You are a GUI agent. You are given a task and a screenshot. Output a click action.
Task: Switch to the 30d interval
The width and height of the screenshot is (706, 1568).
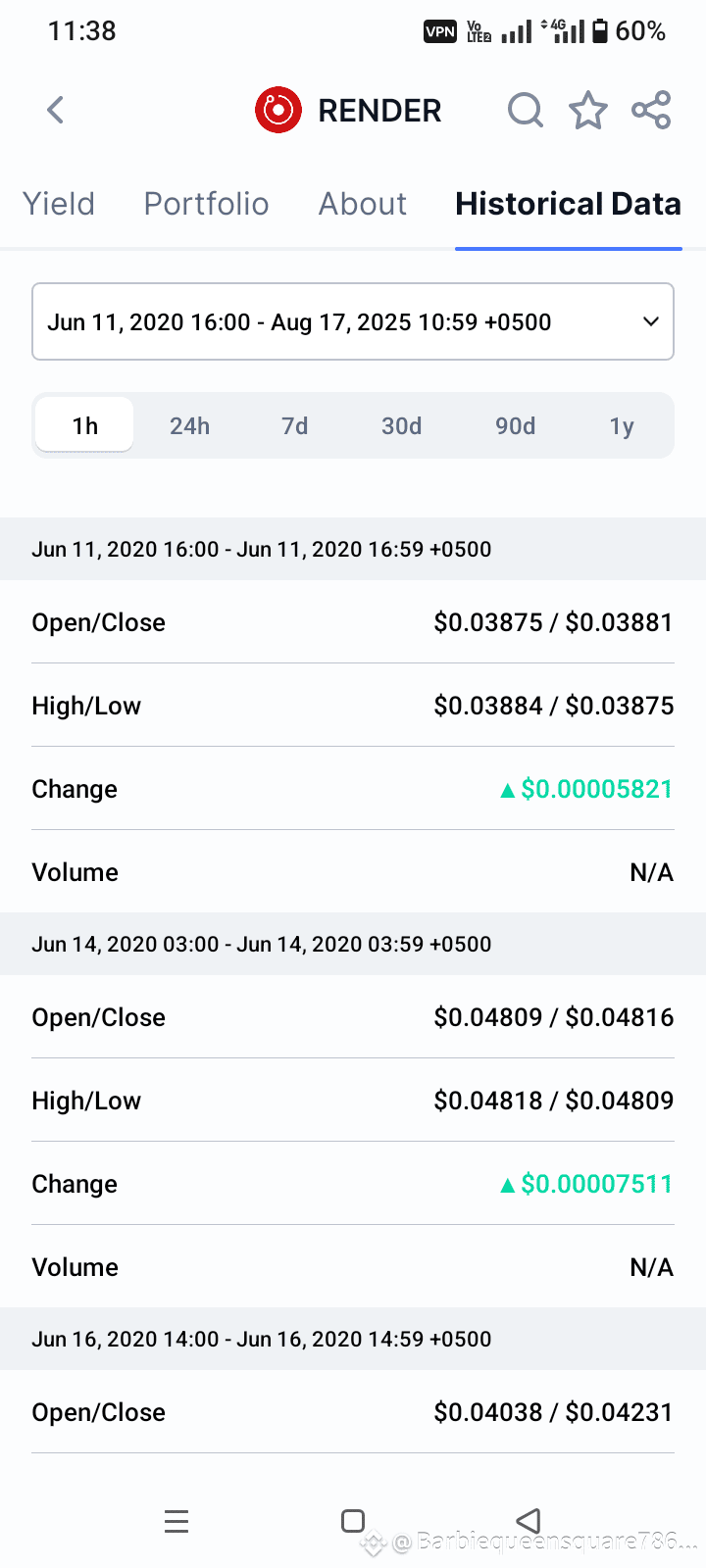point(402,425)
